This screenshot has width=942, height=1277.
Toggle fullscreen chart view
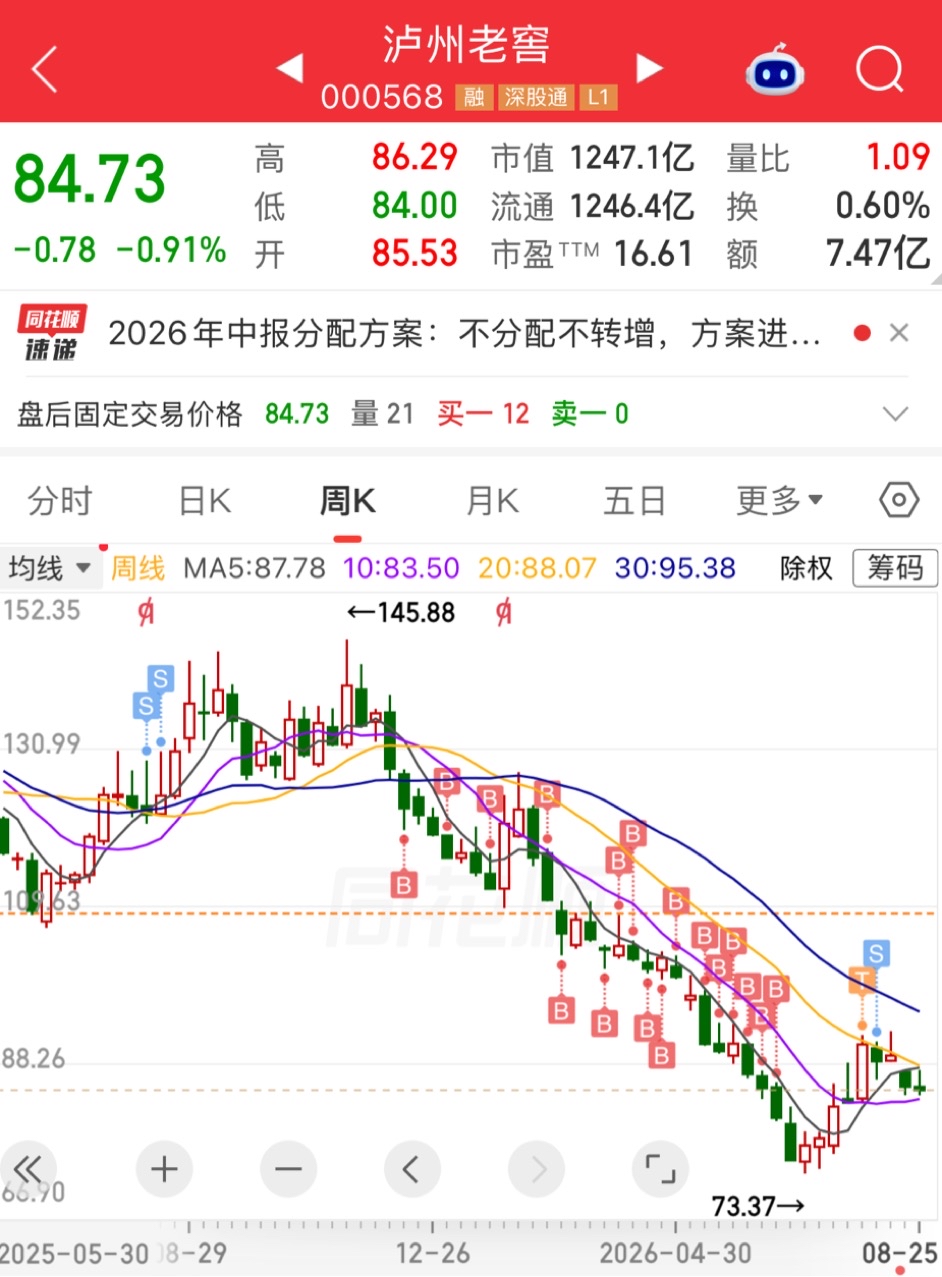click(660, 1168)
